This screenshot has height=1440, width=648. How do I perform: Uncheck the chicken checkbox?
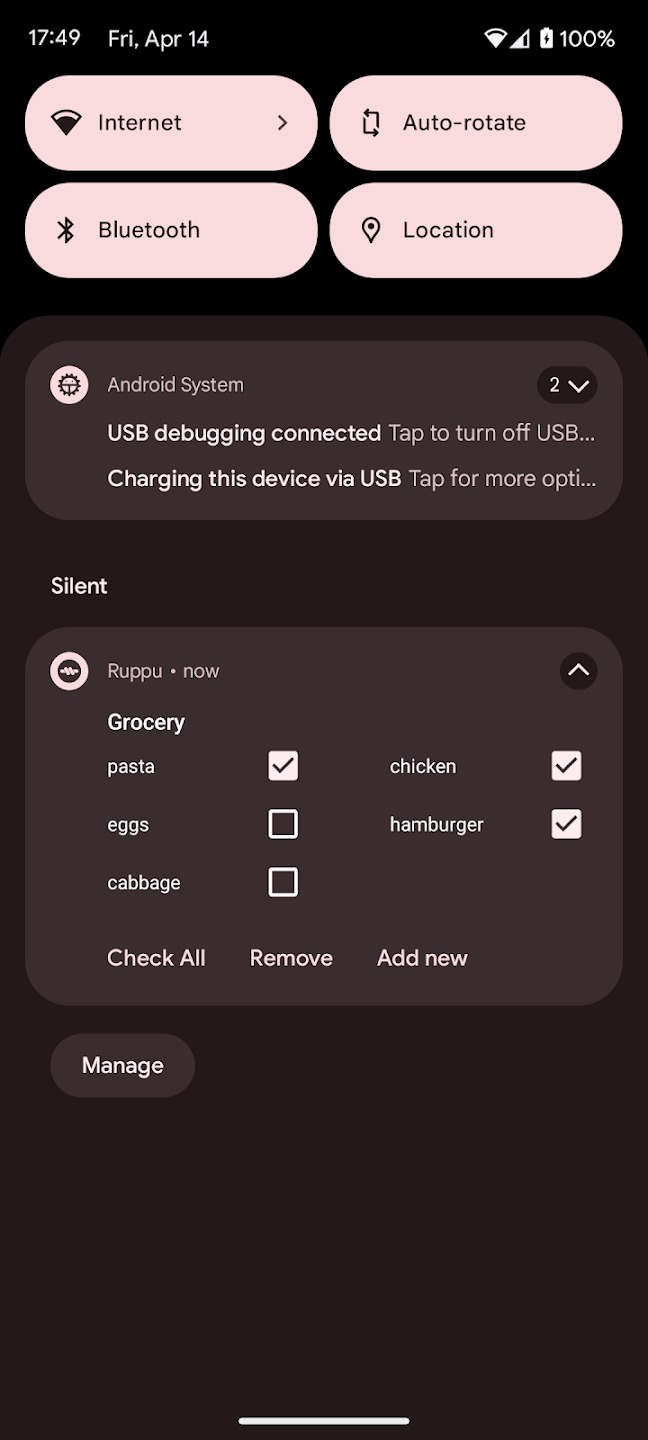(x=566, y=766)
